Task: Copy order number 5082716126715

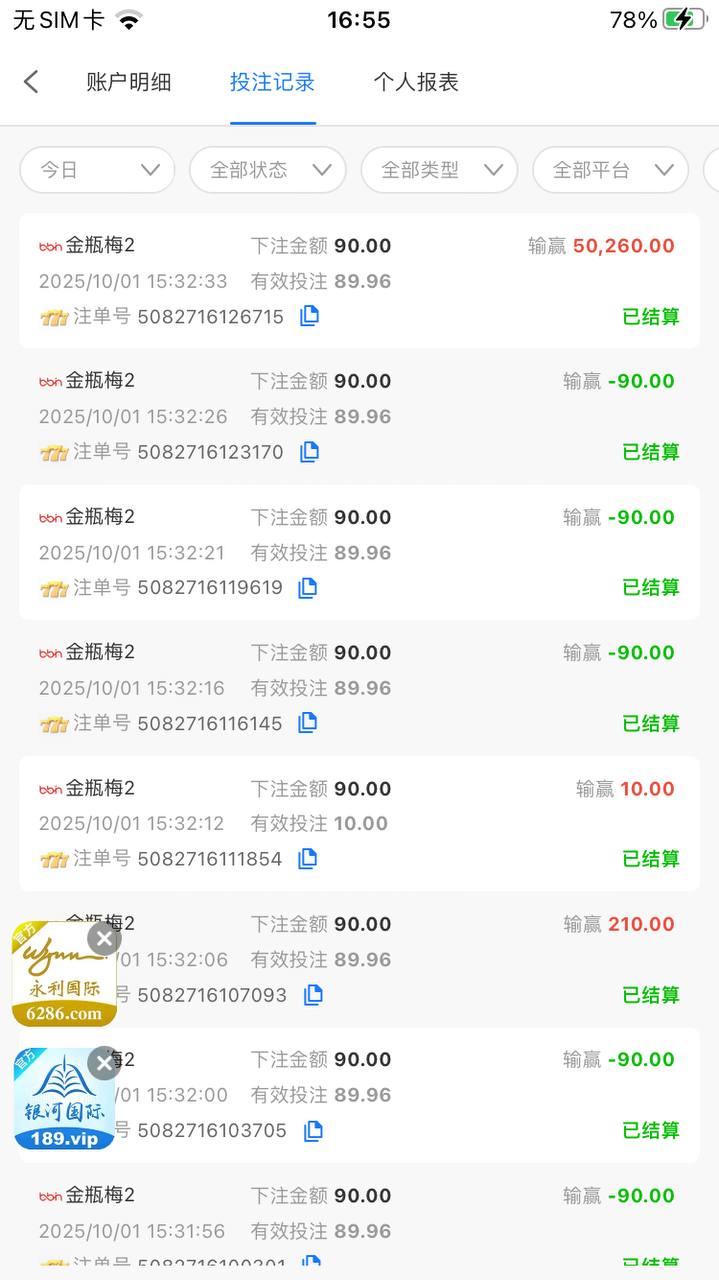Action: (x=310, y=316)
